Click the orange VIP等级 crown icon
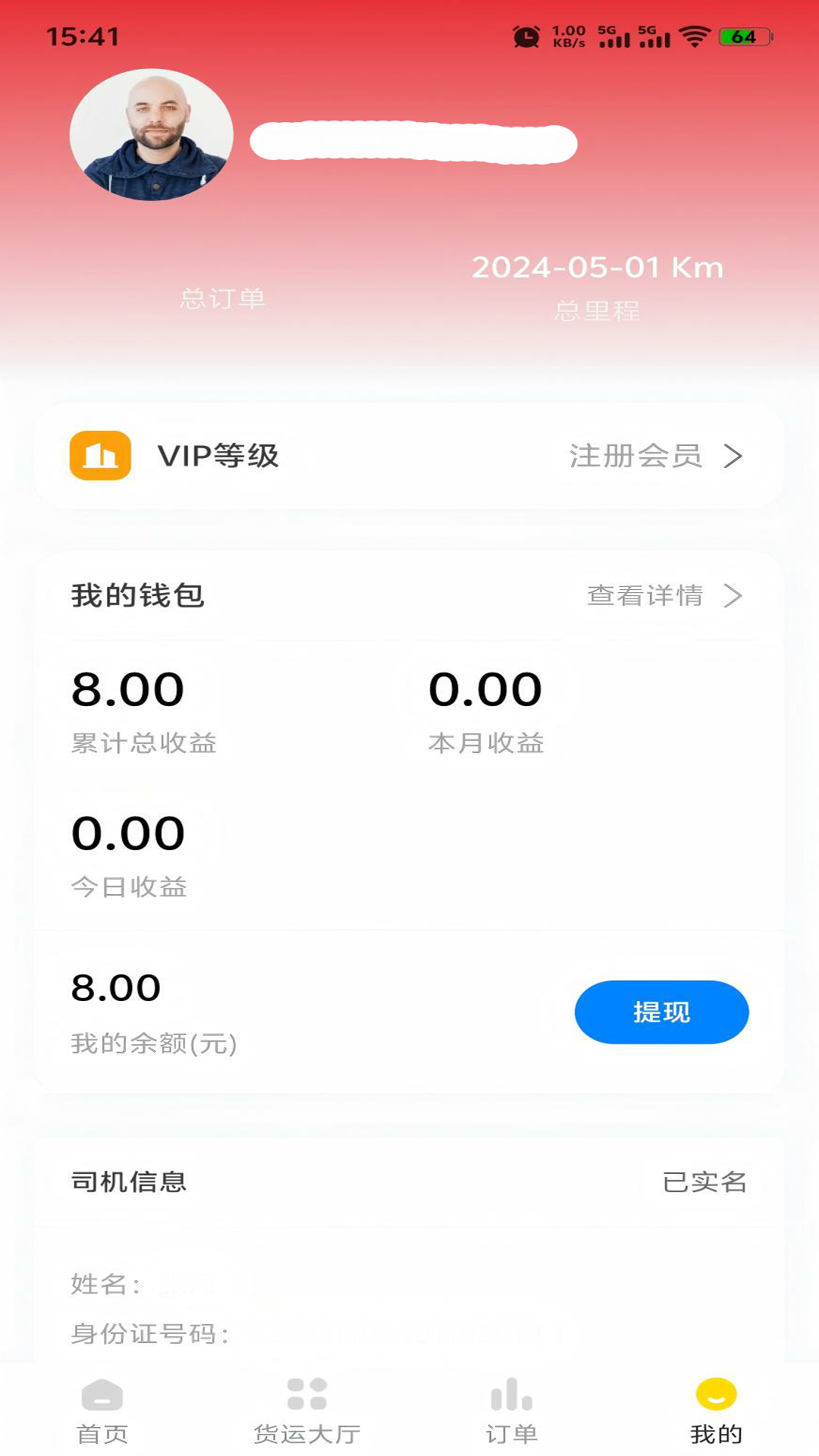The image size is (819, 1456). 97,455
